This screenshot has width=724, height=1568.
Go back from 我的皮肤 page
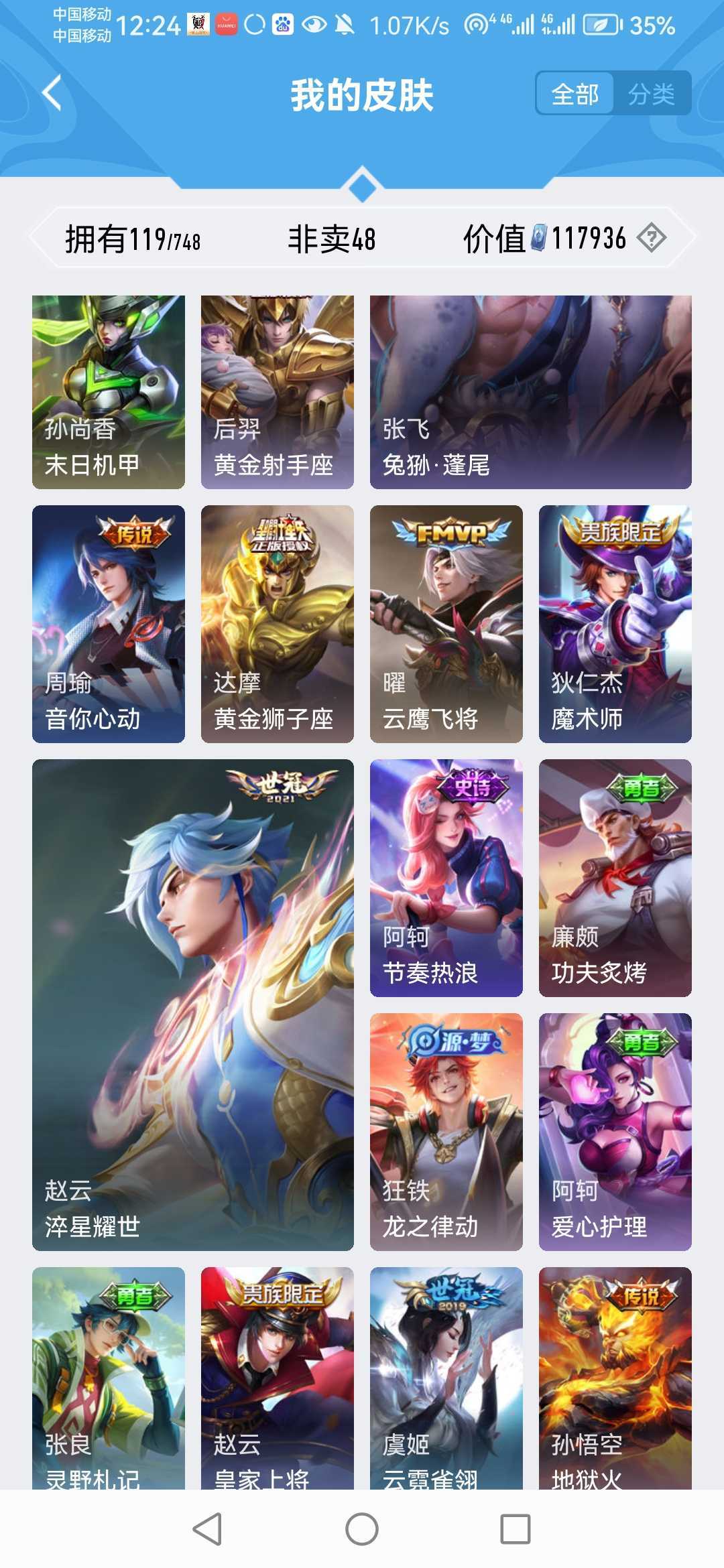(52, 93)
